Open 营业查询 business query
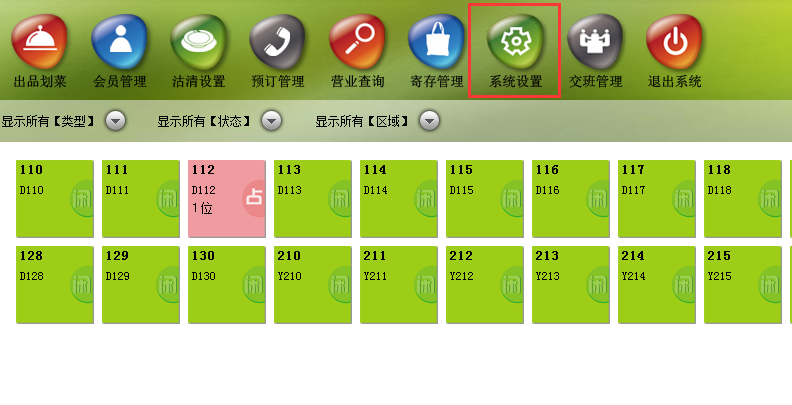The image size is (792, 405). (x=357, y=51)
